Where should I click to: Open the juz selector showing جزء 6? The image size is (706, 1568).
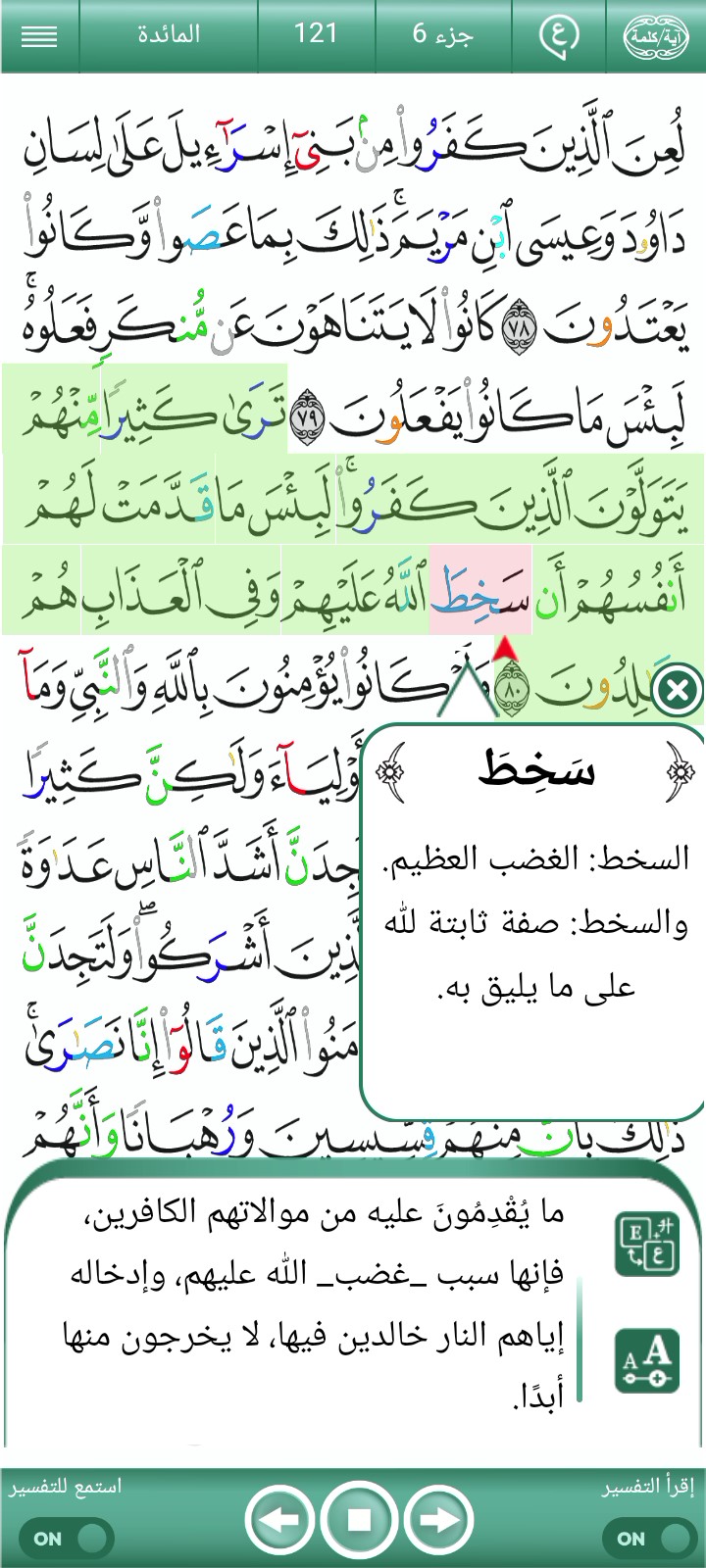[x=442, y=35]
